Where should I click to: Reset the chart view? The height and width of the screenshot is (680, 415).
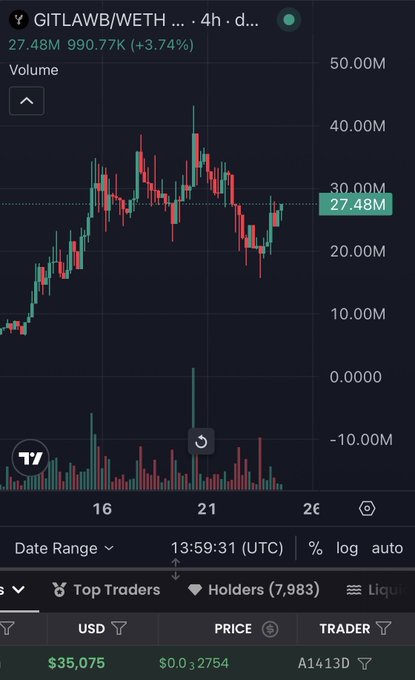pos(201,441)
